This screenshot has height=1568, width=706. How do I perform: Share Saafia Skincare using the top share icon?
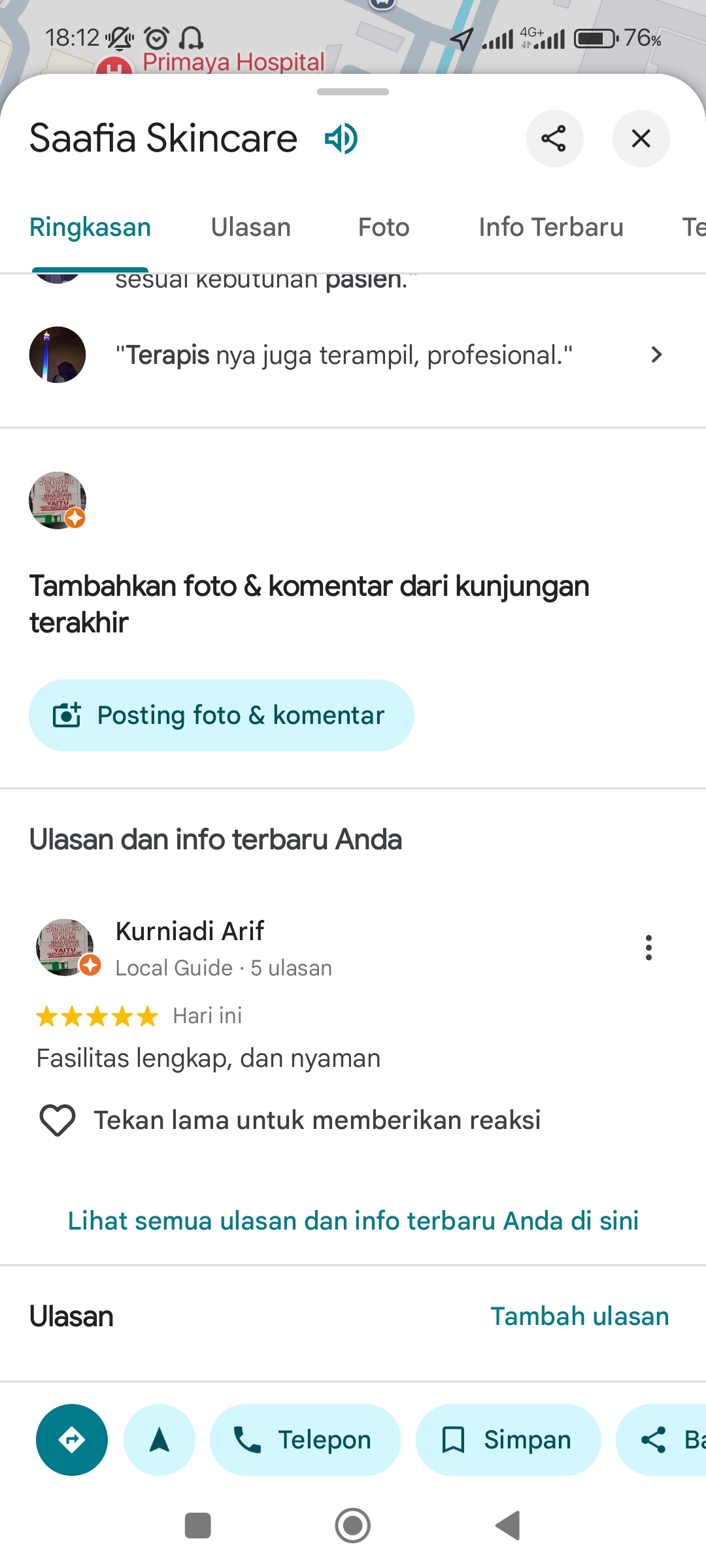tap(554, 139)
